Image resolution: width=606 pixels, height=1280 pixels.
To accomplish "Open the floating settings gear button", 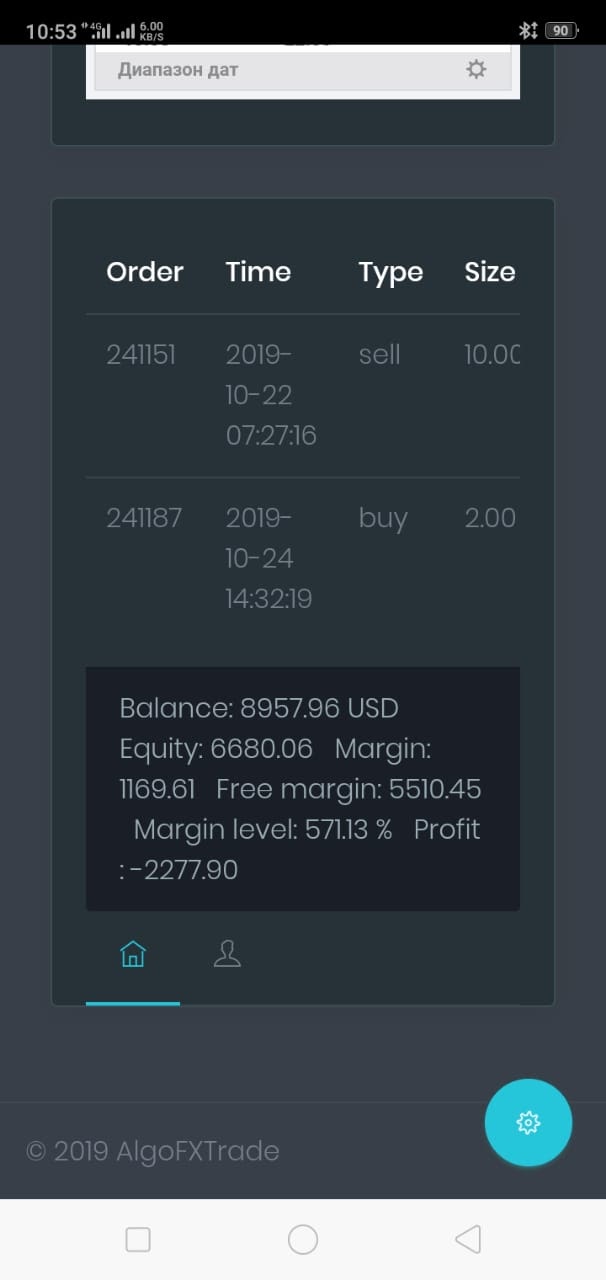I will click(528, 1123).
